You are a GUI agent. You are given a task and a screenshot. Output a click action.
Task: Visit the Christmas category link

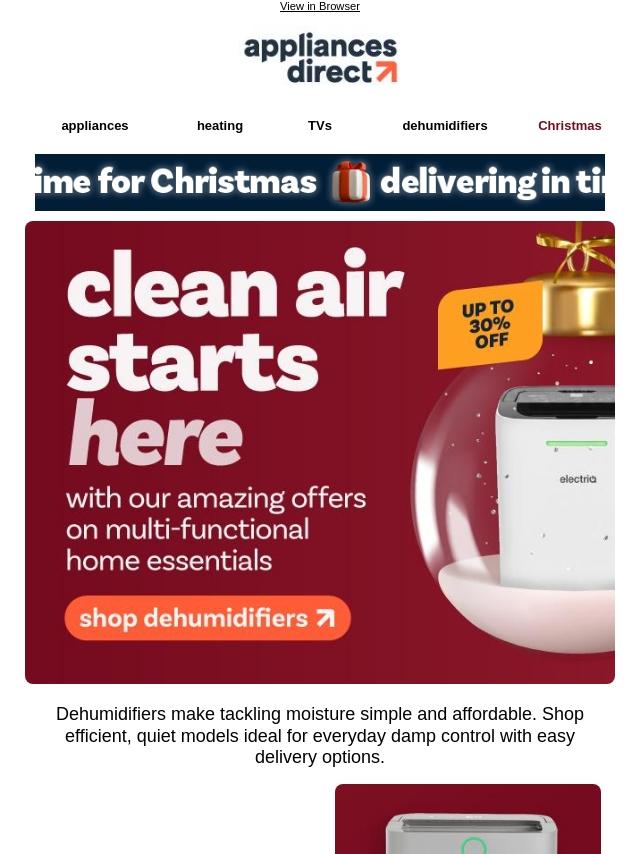(x=570, y=126)
